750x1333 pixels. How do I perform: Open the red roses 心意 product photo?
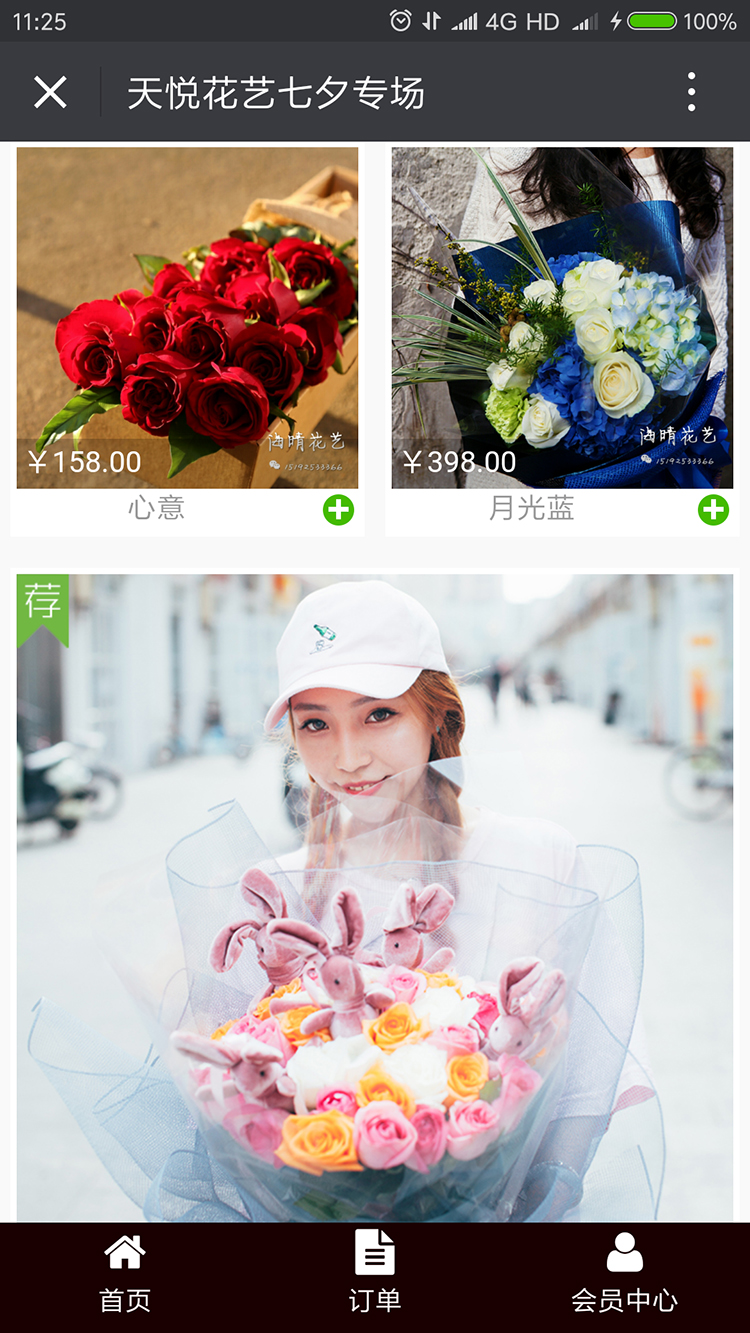pos(187,316)
